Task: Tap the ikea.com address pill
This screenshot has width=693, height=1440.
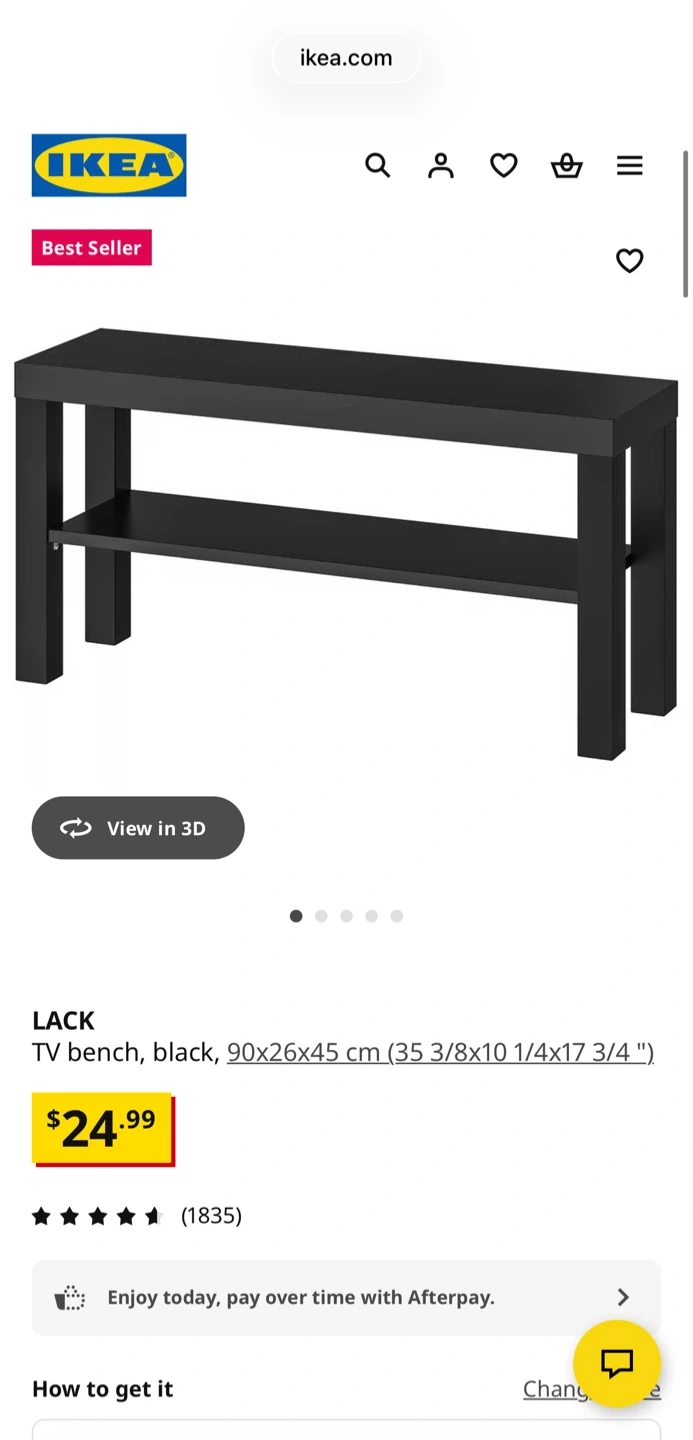Action: click(346, 58)
